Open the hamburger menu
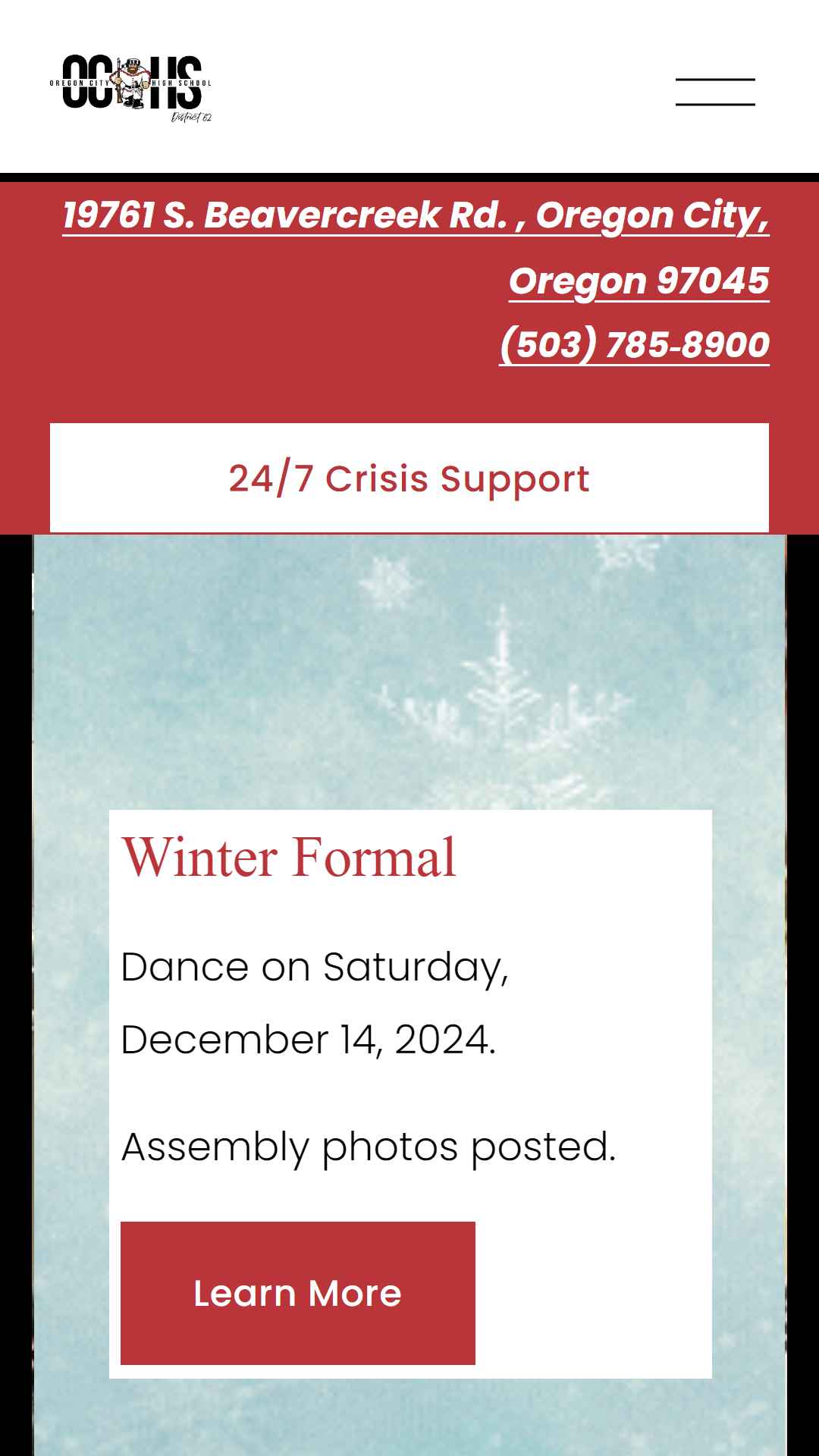This screenshot has width=819, height=1456. (x=715, y=92)
